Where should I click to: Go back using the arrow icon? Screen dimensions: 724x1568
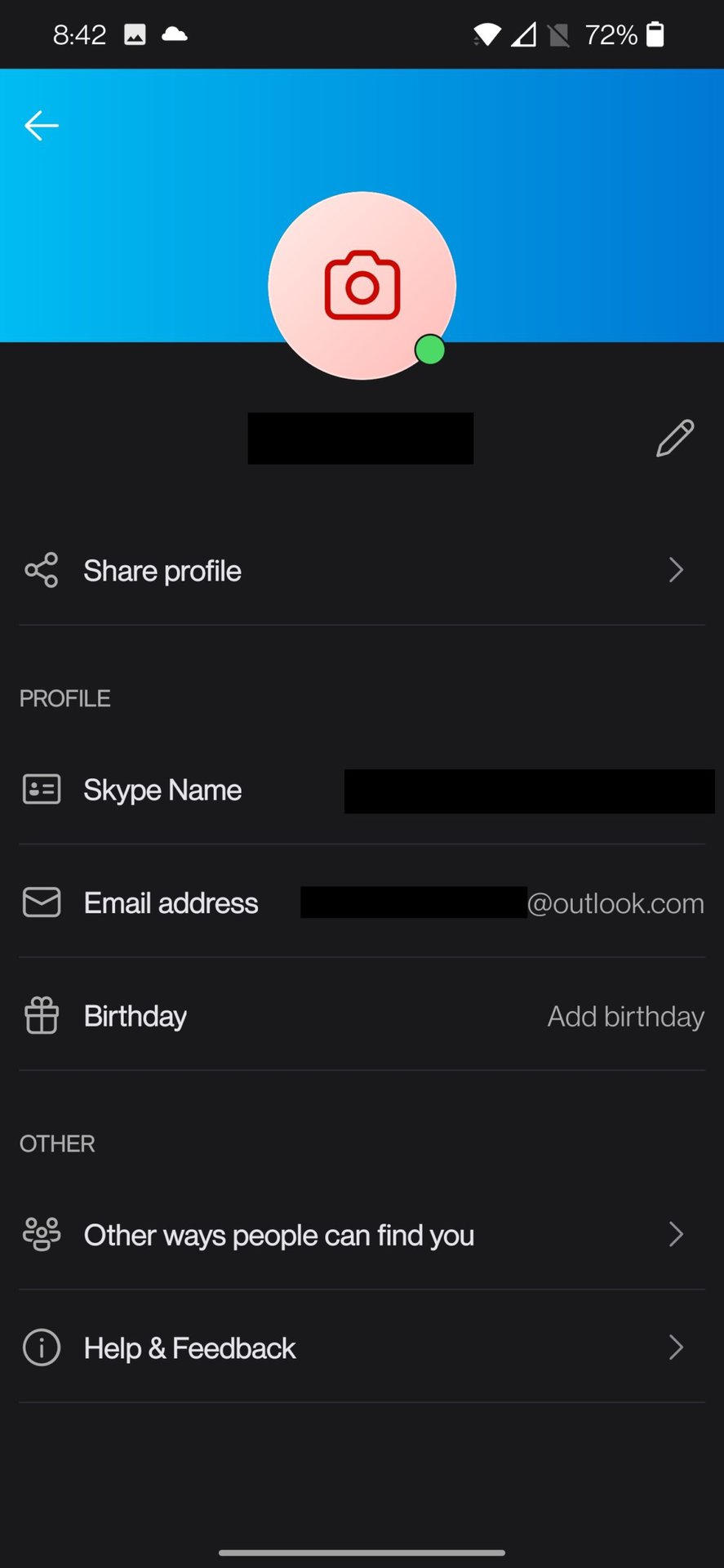pos(42,126)
